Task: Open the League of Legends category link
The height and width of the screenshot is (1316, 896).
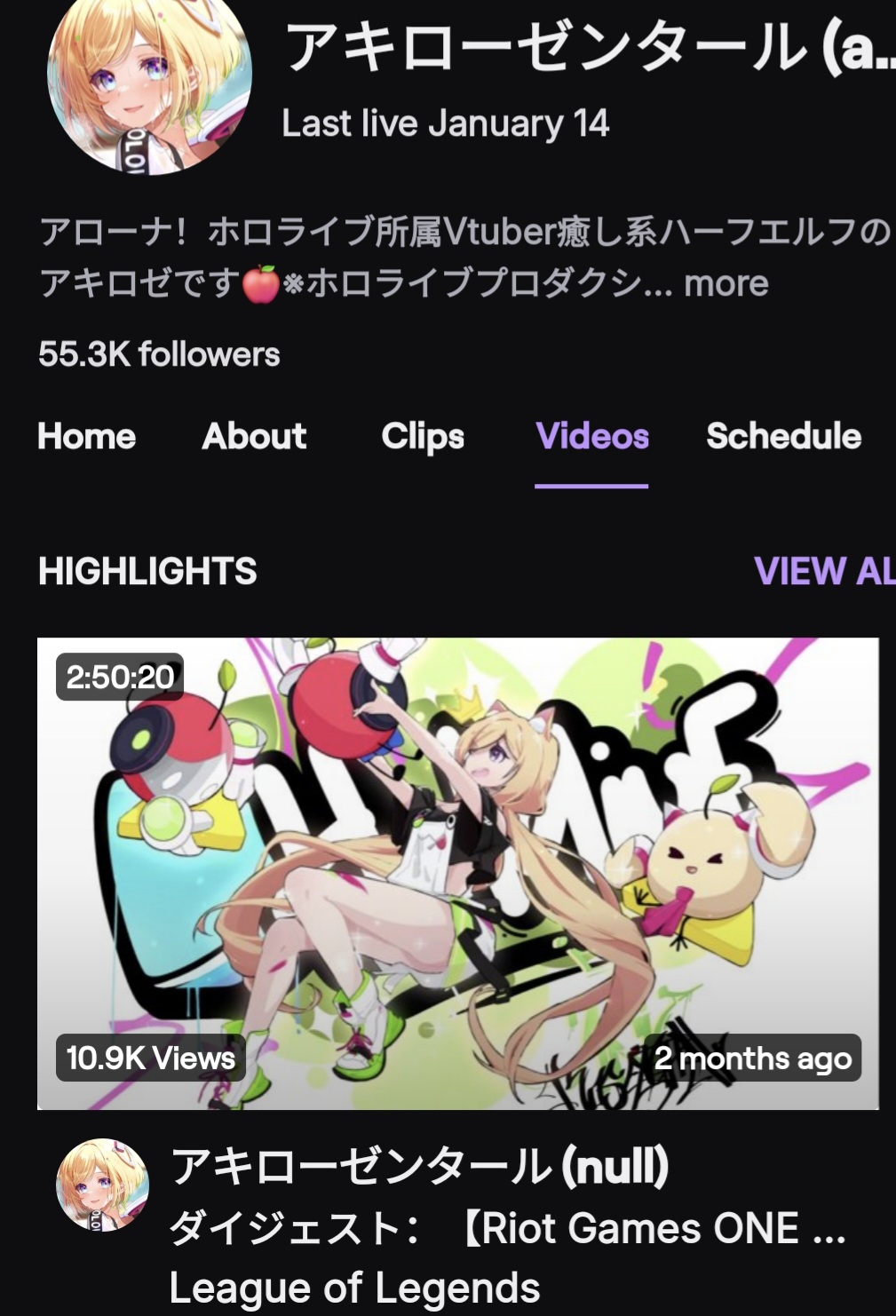Action: (x=354, y=1288)
